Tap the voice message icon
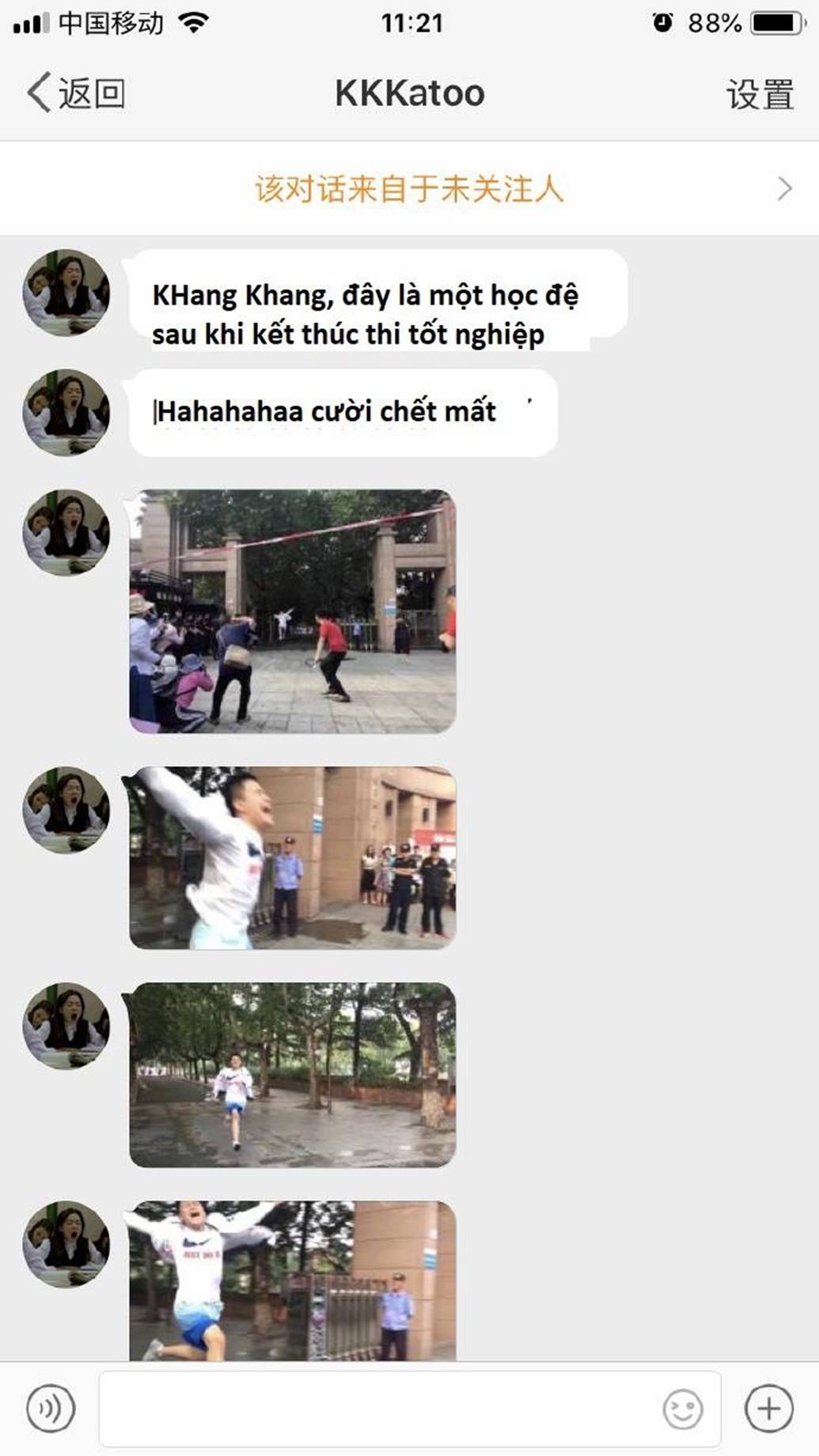Image resolution: width=819 pixels, height=1456 pixels. tap(51, 1408)
